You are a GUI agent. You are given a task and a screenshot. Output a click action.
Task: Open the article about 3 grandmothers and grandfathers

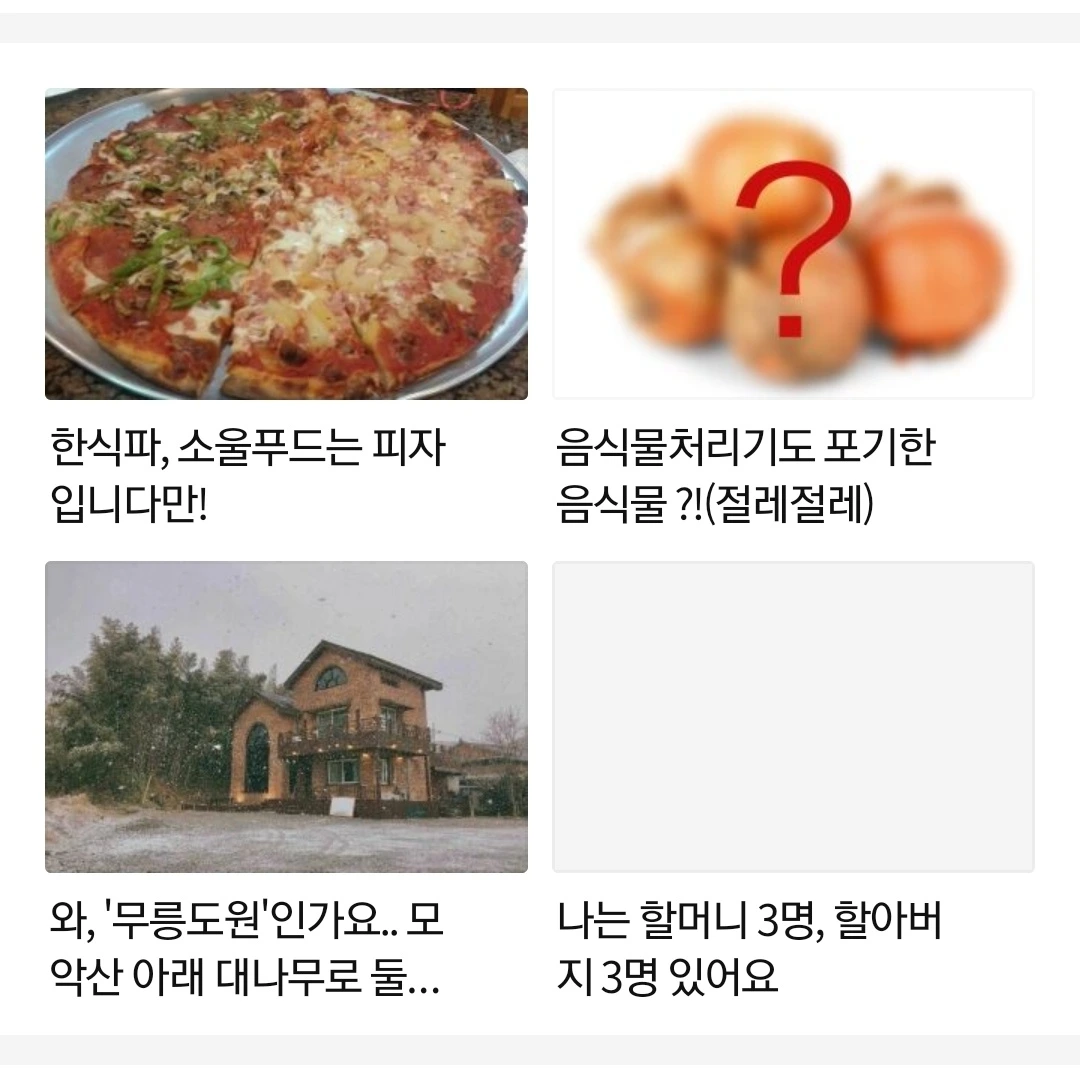pos(793,716)
